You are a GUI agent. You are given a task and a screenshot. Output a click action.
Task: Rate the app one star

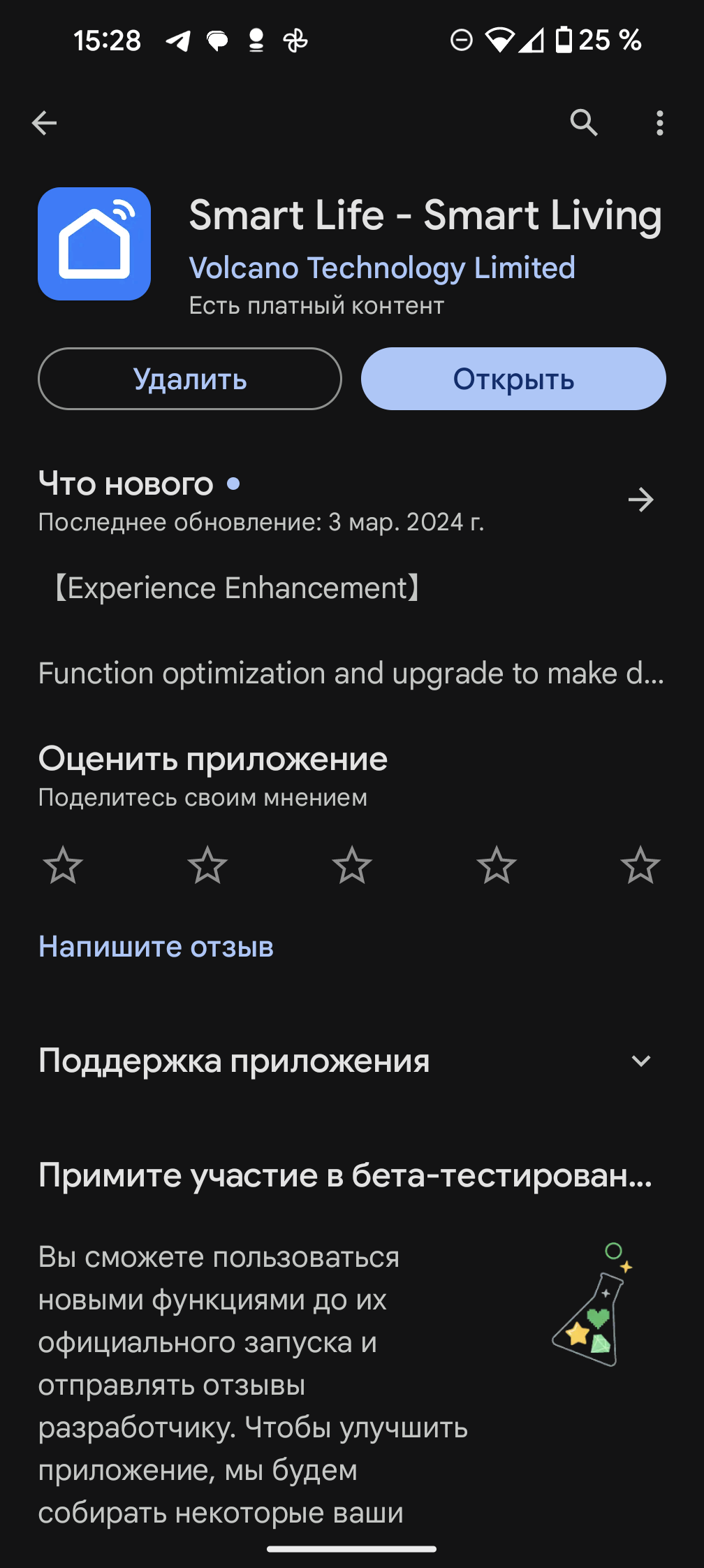pos(63,865)
